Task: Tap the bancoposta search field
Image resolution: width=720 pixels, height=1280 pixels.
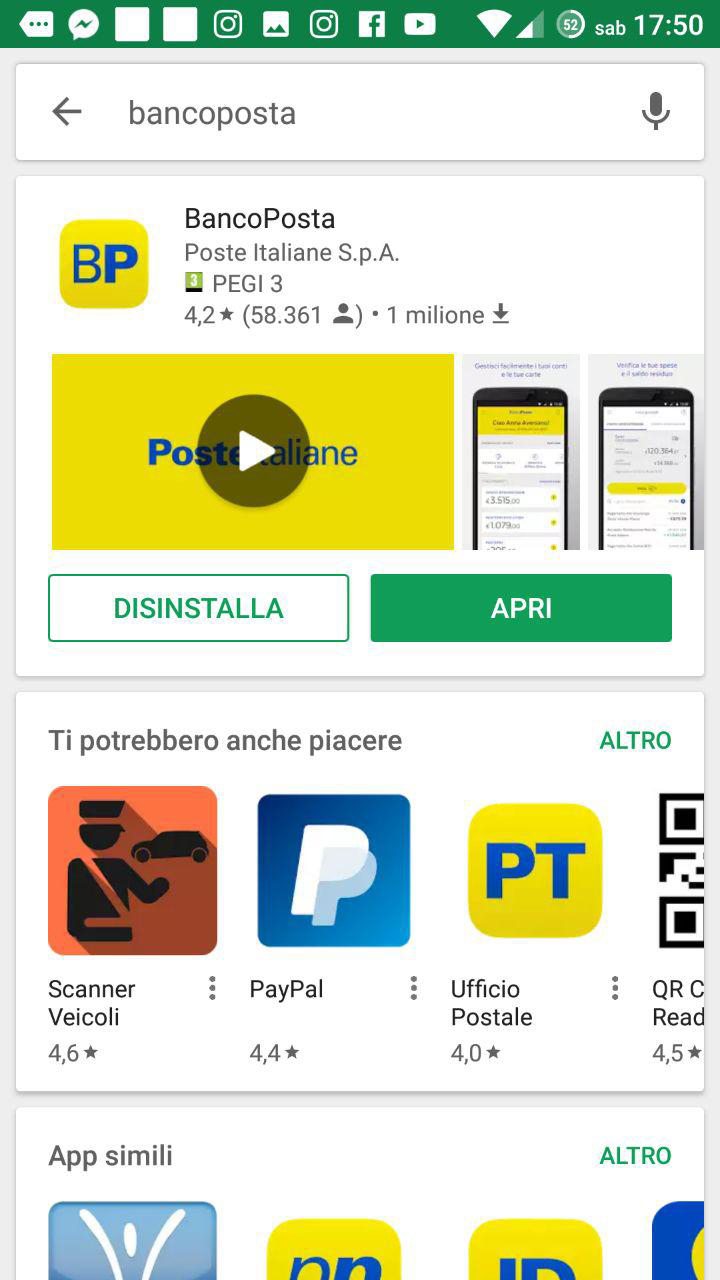Action: pyautogui.click(x=360, y=113)
